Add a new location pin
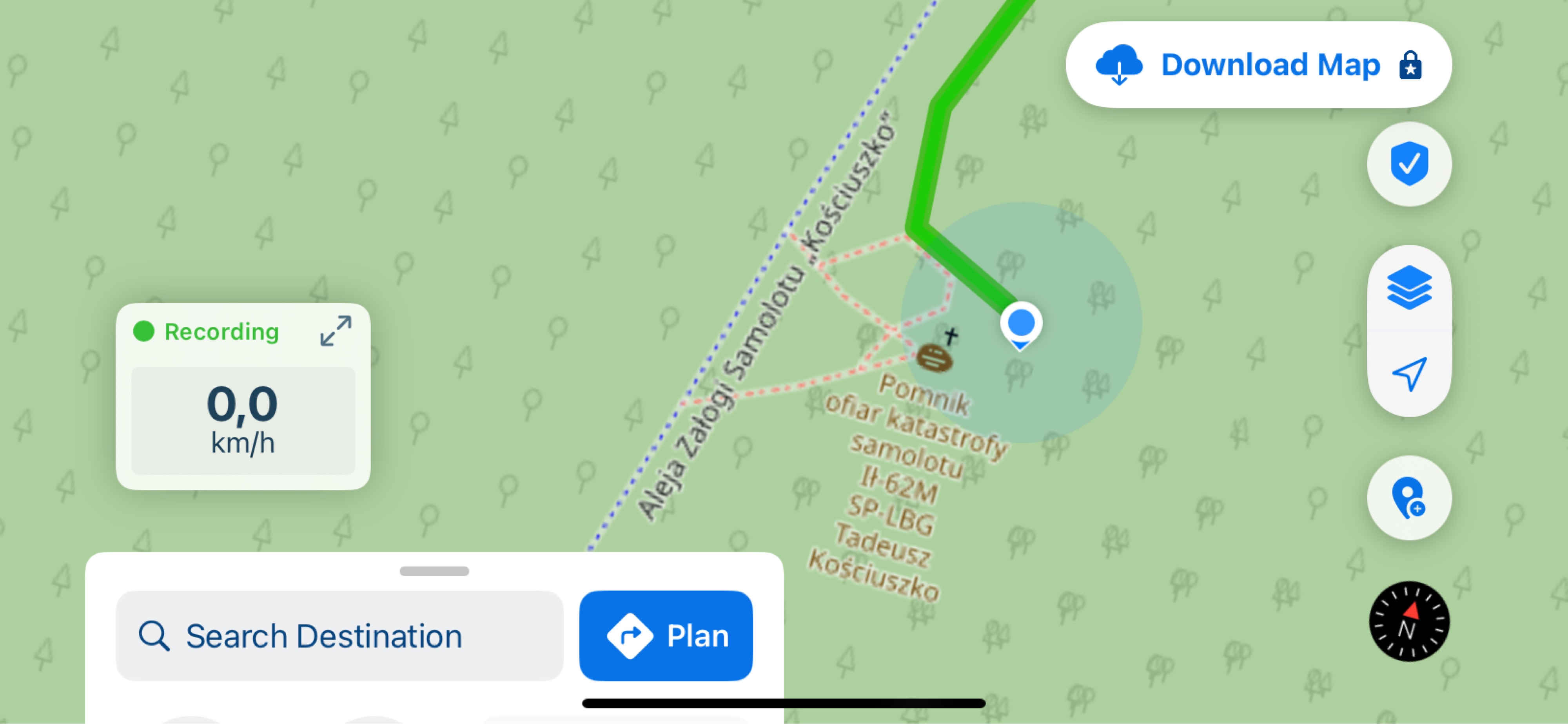 tap(1408, 498)
